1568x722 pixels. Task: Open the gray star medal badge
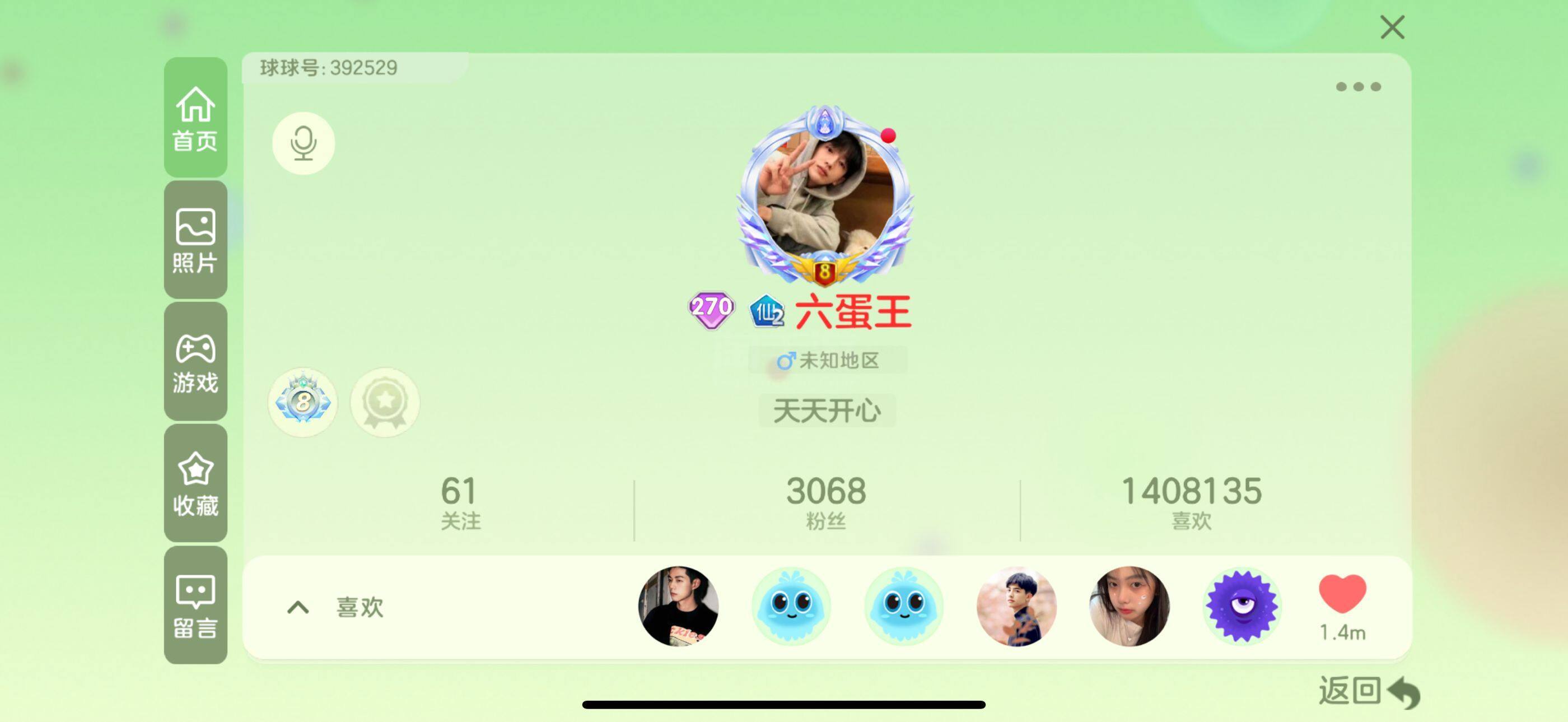coord(385,402)
